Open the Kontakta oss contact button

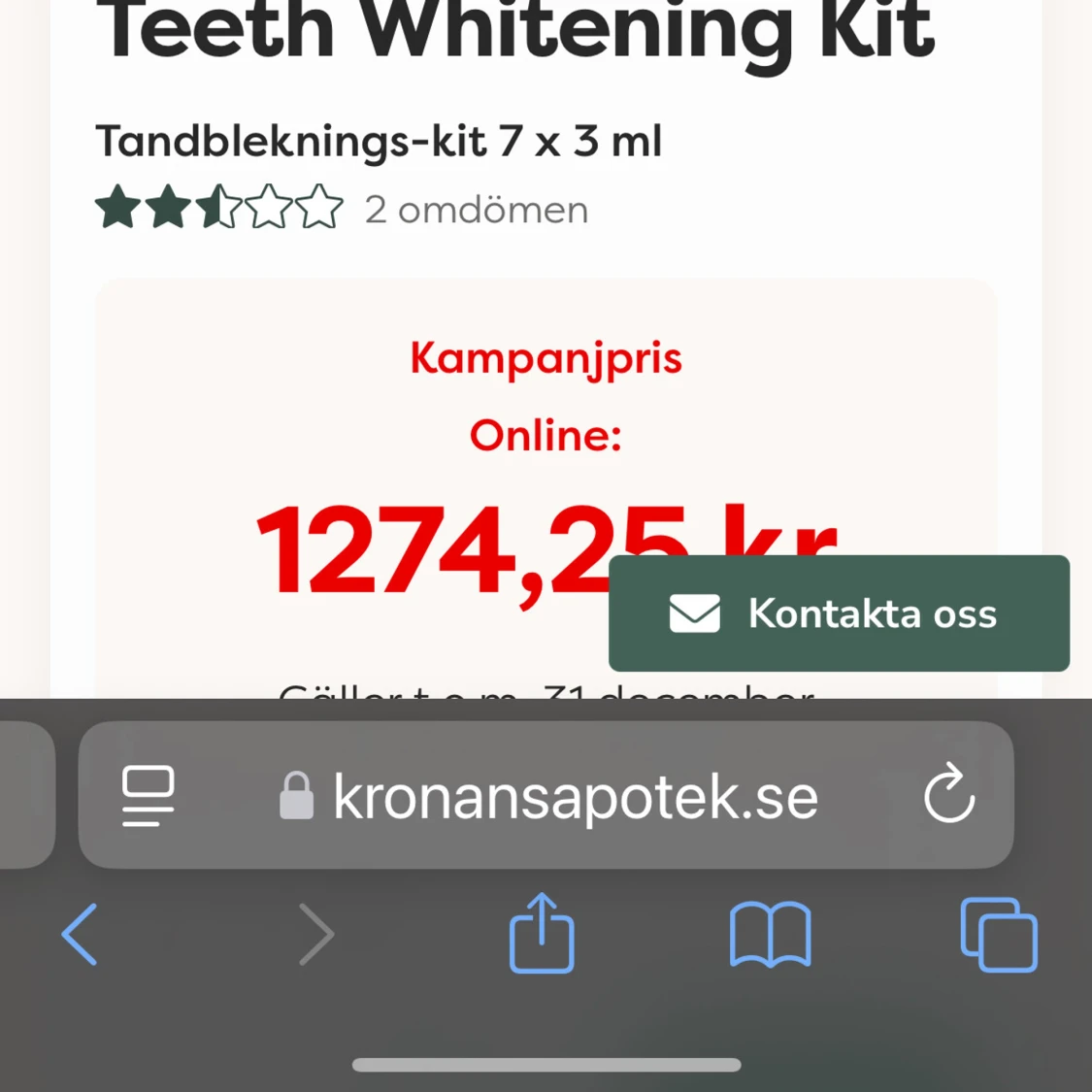[839, 613]
